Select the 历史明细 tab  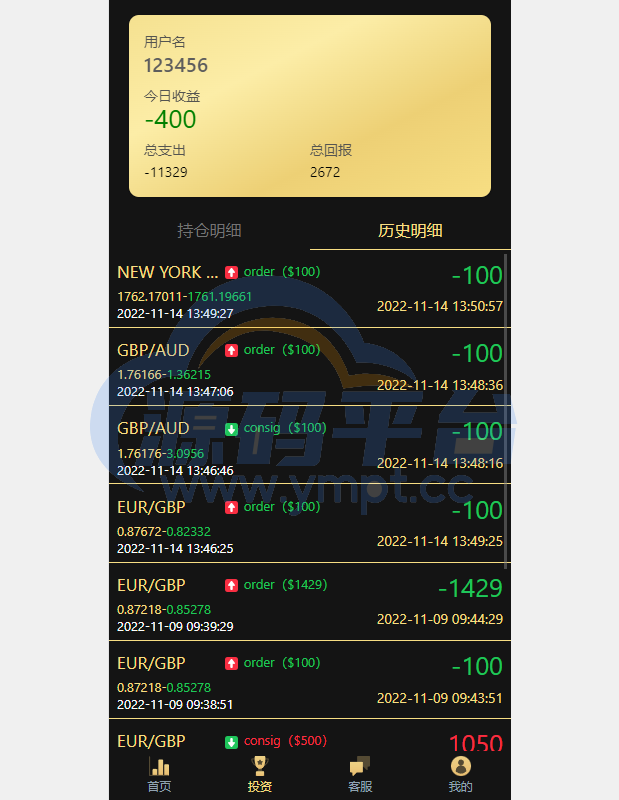point(410,231)
